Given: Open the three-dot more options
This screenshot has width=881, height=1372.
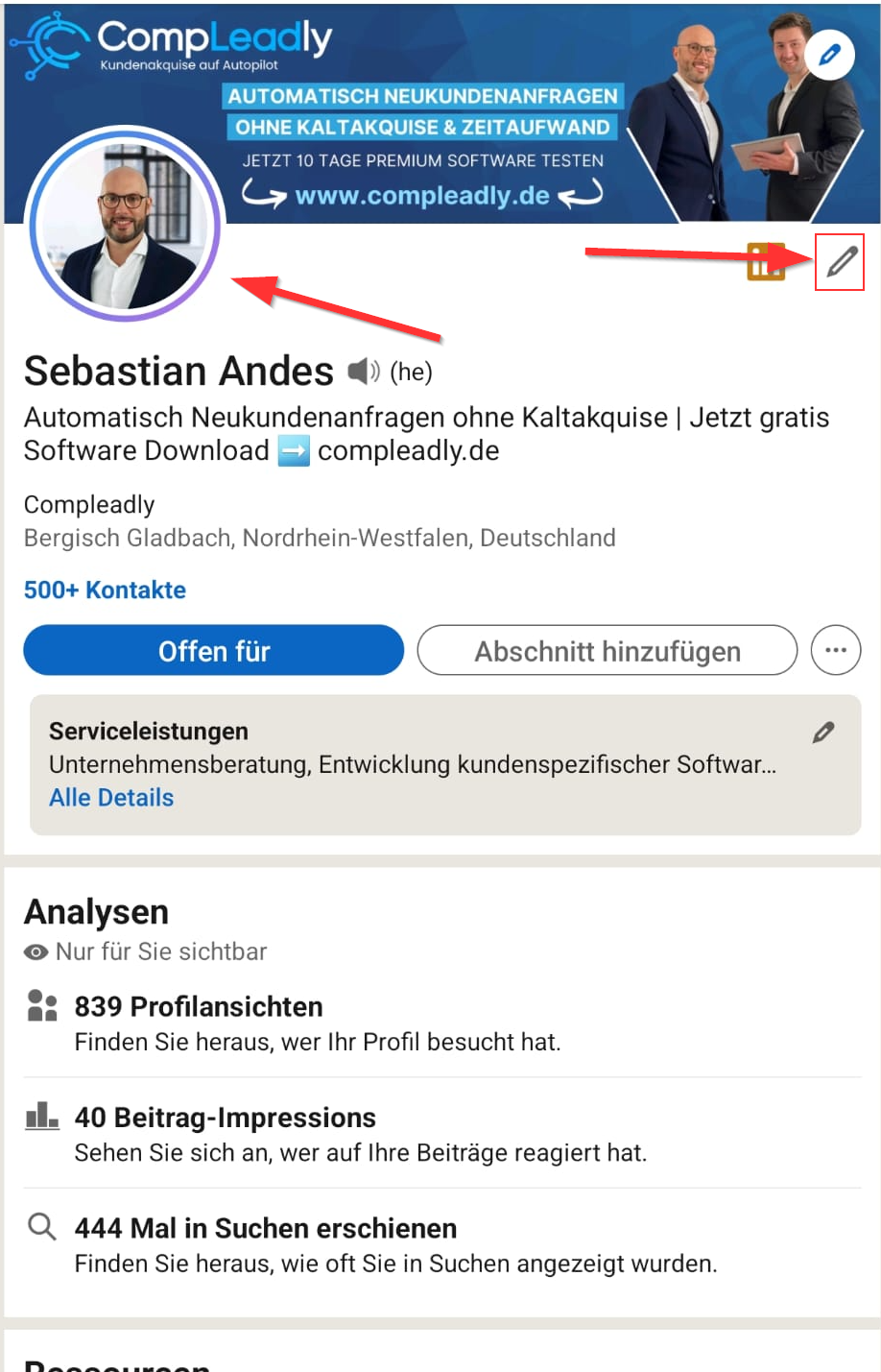Looking at the screenshot, I should [835, 651].
